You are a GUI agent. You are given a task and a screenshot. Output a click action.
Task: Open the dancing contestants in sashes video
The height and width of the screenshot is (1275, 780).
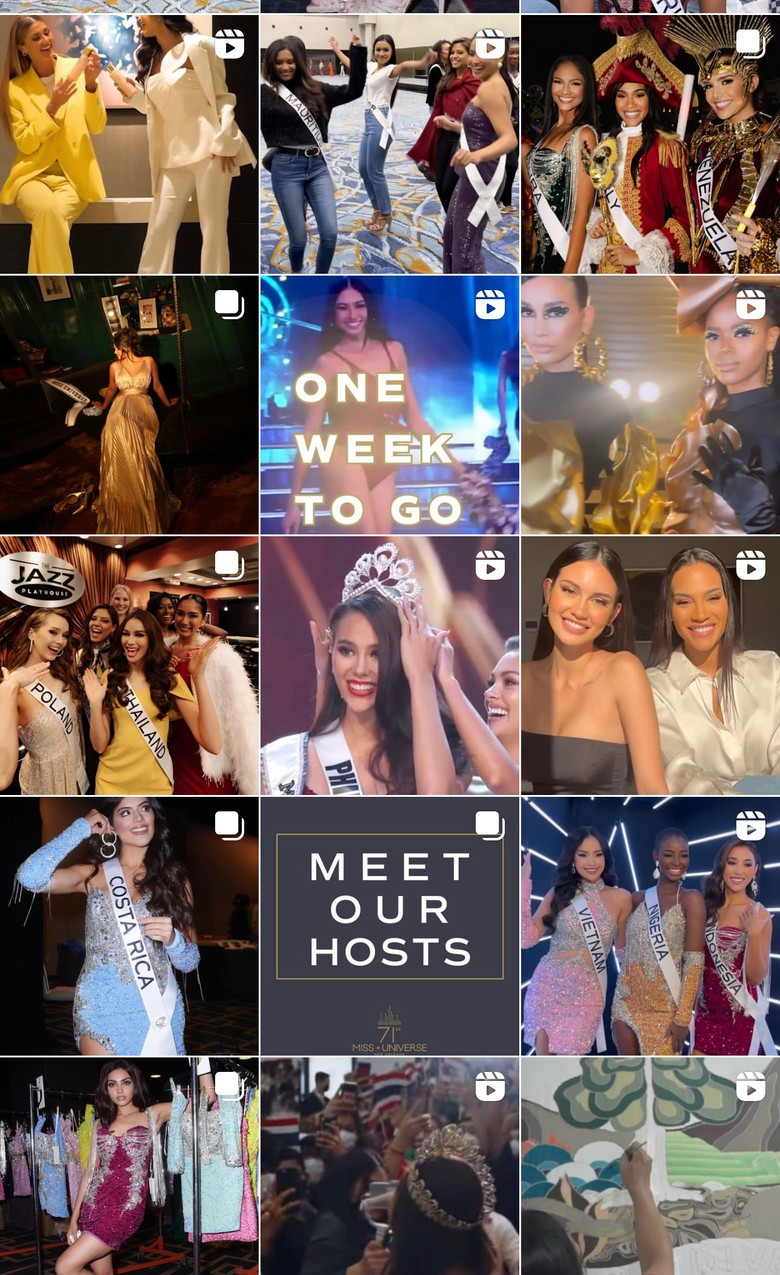click(389, 145)
